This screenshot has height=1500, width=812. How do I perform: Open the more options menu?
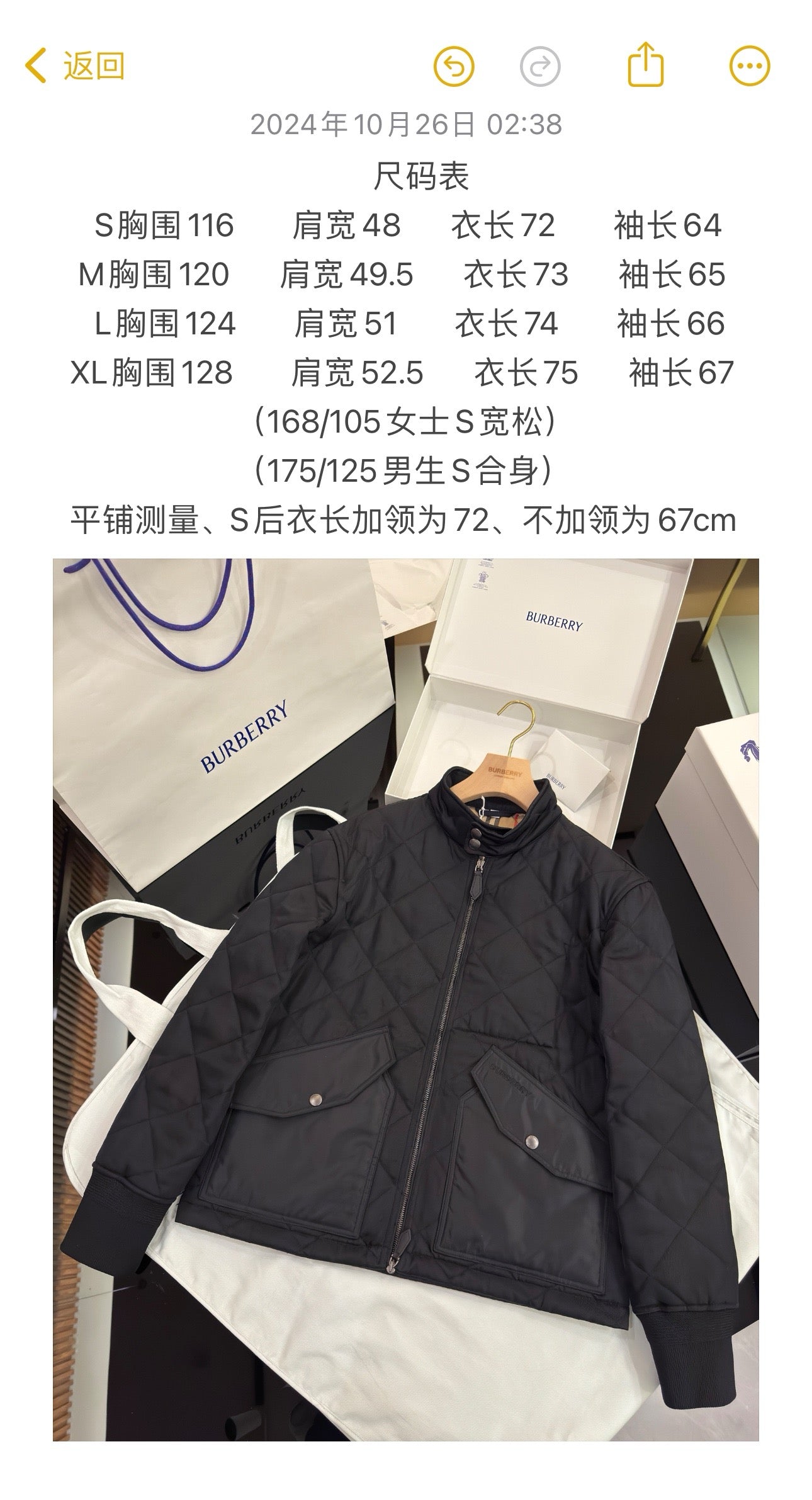click(749, 65)
